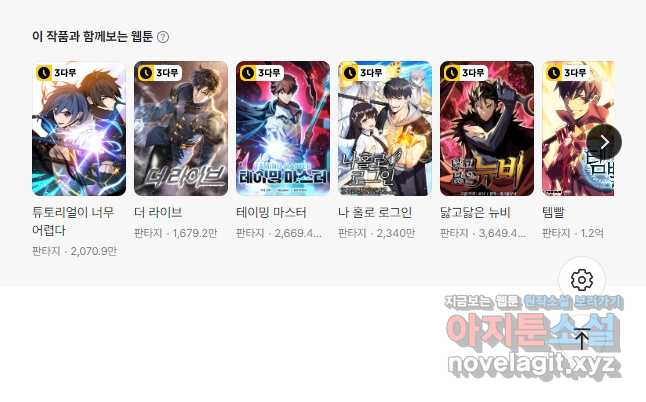Open the settings gear button
The image size is (646, 402).
tap(583, 280)
